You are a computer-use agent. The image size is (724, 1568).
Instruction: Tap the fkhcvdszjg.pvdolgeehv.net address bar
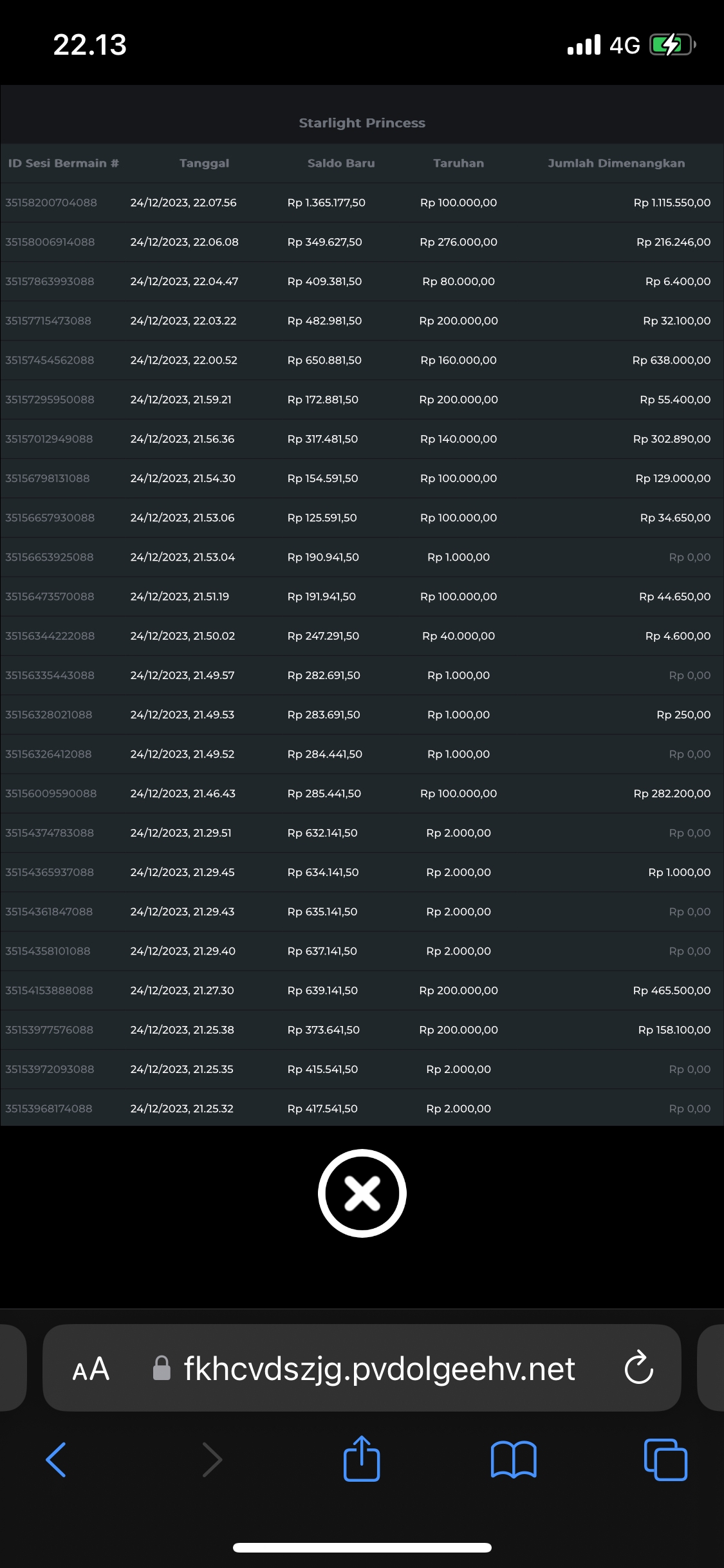[378, 1369]
